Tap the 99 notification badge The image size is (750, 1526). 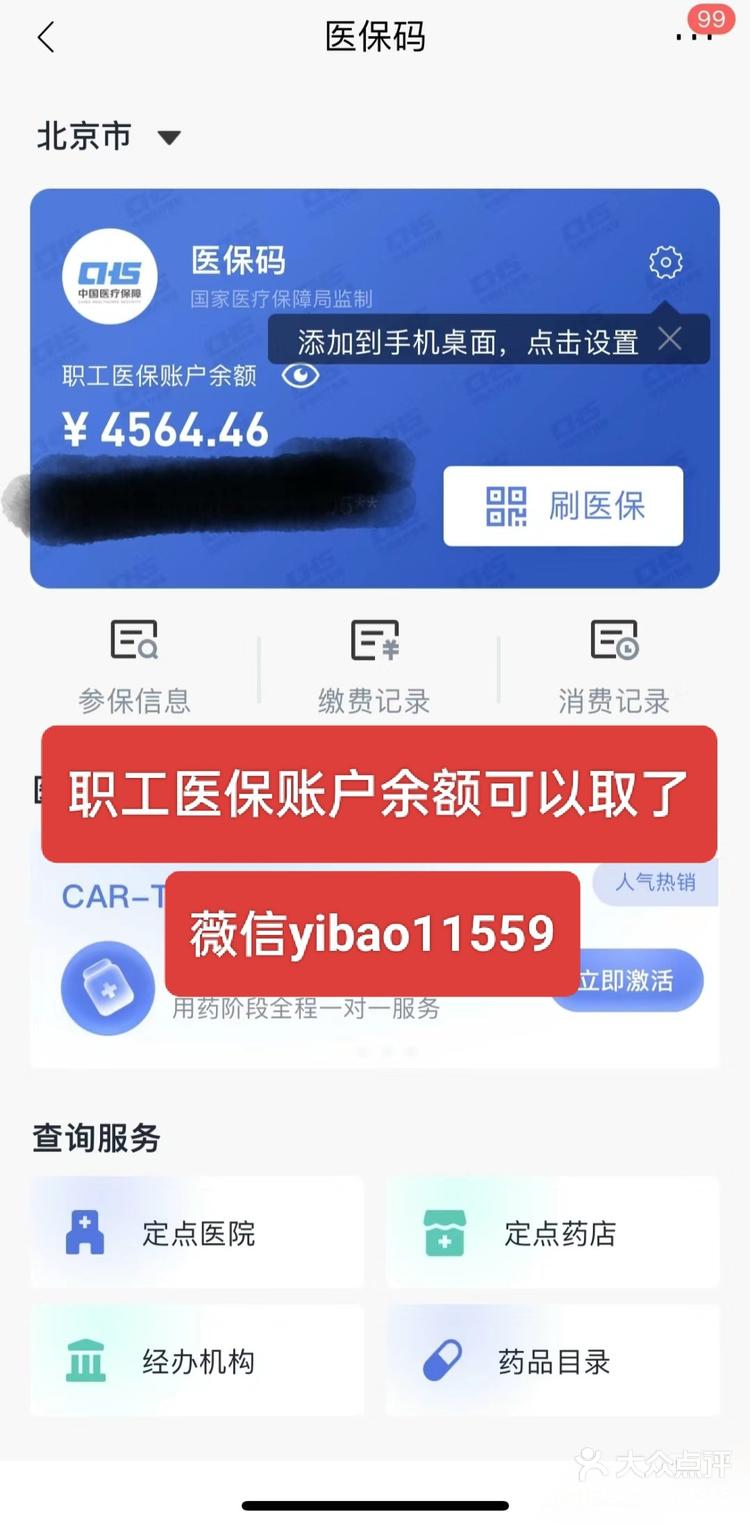(711, 18)
